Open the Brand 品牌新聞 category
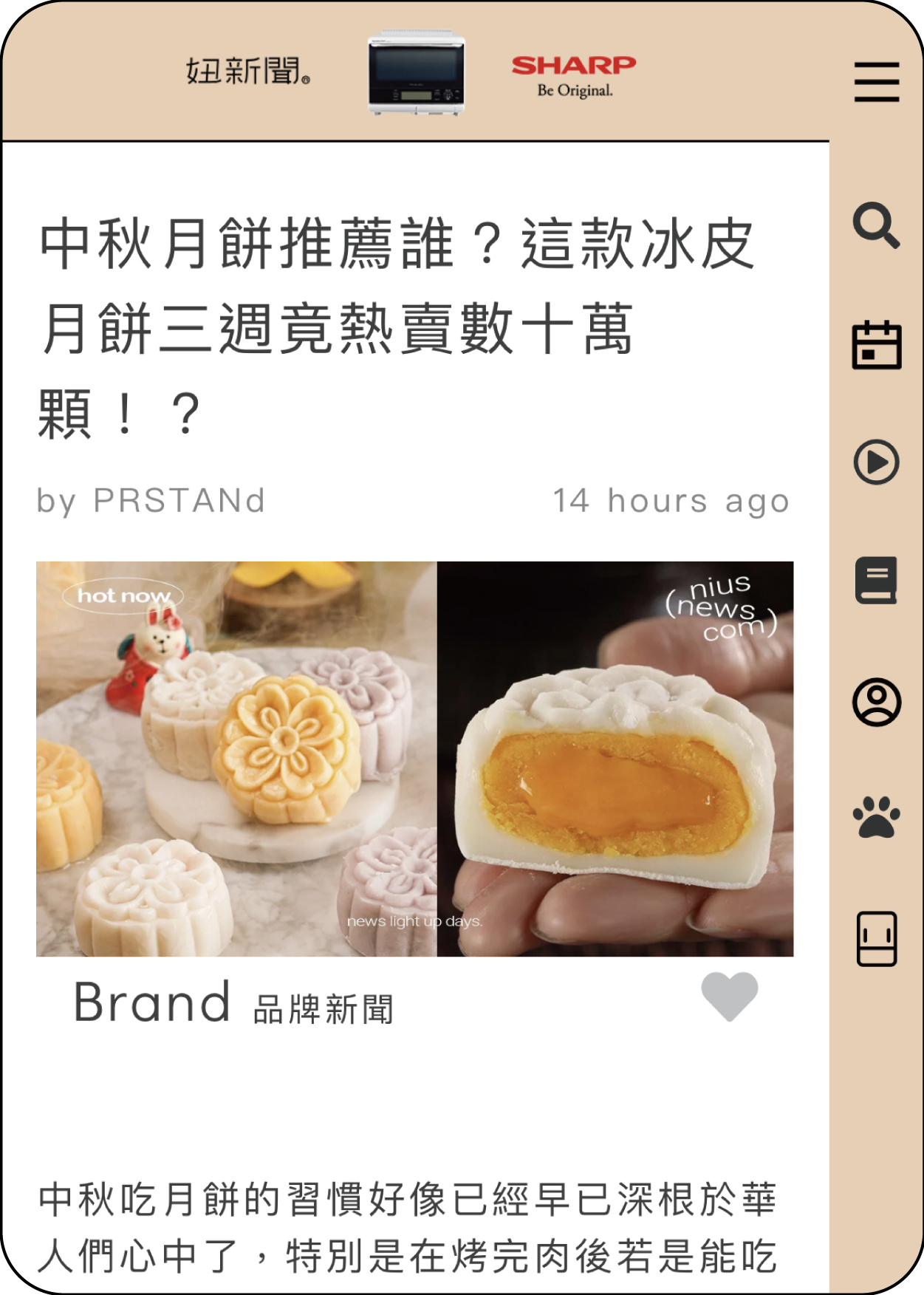This screenshot has width=924, height=1295. tap(233, 1003)
